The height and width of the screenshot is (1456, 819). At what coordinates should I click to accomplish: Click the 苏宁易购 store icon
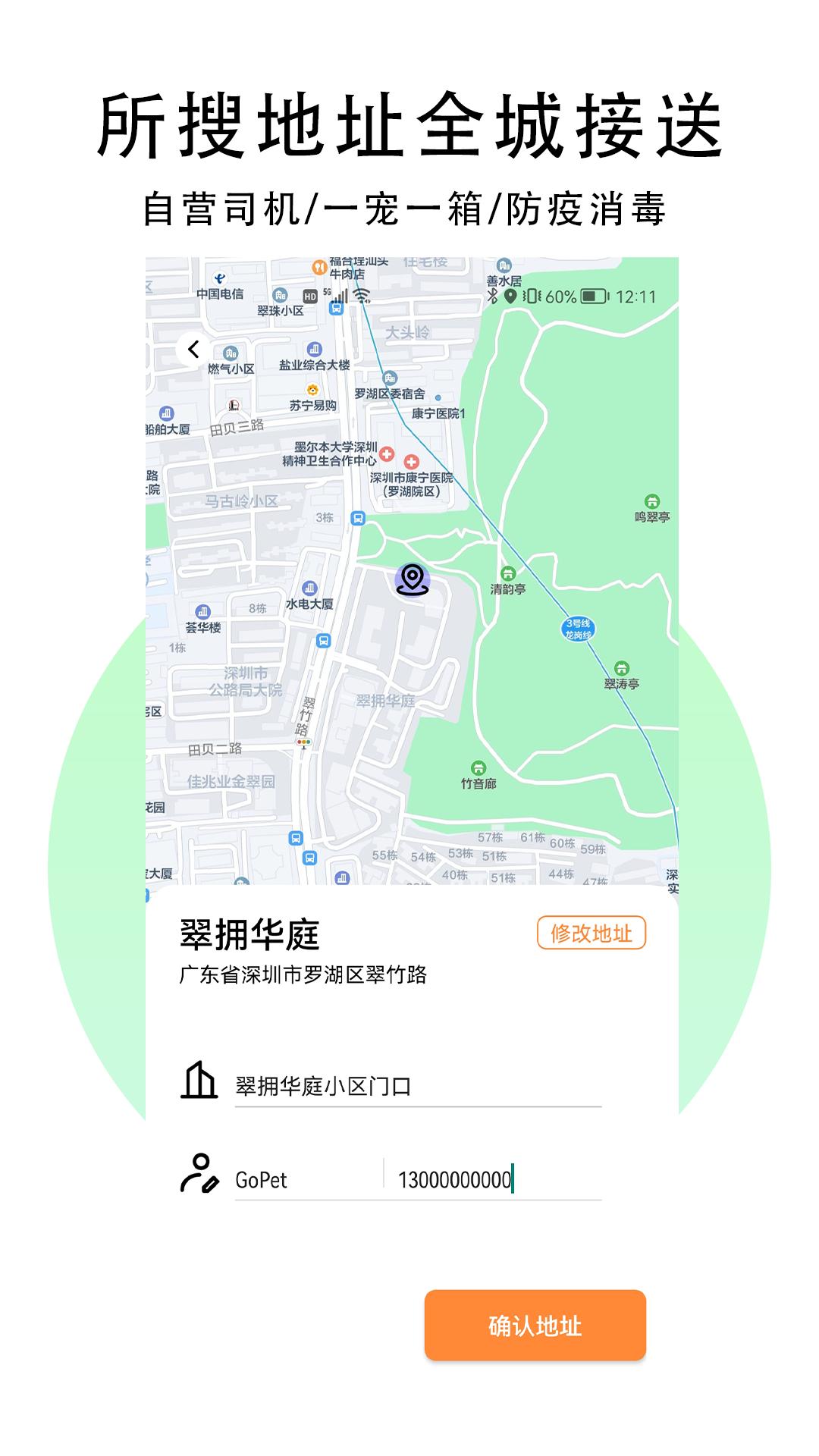tap(312, 389)
